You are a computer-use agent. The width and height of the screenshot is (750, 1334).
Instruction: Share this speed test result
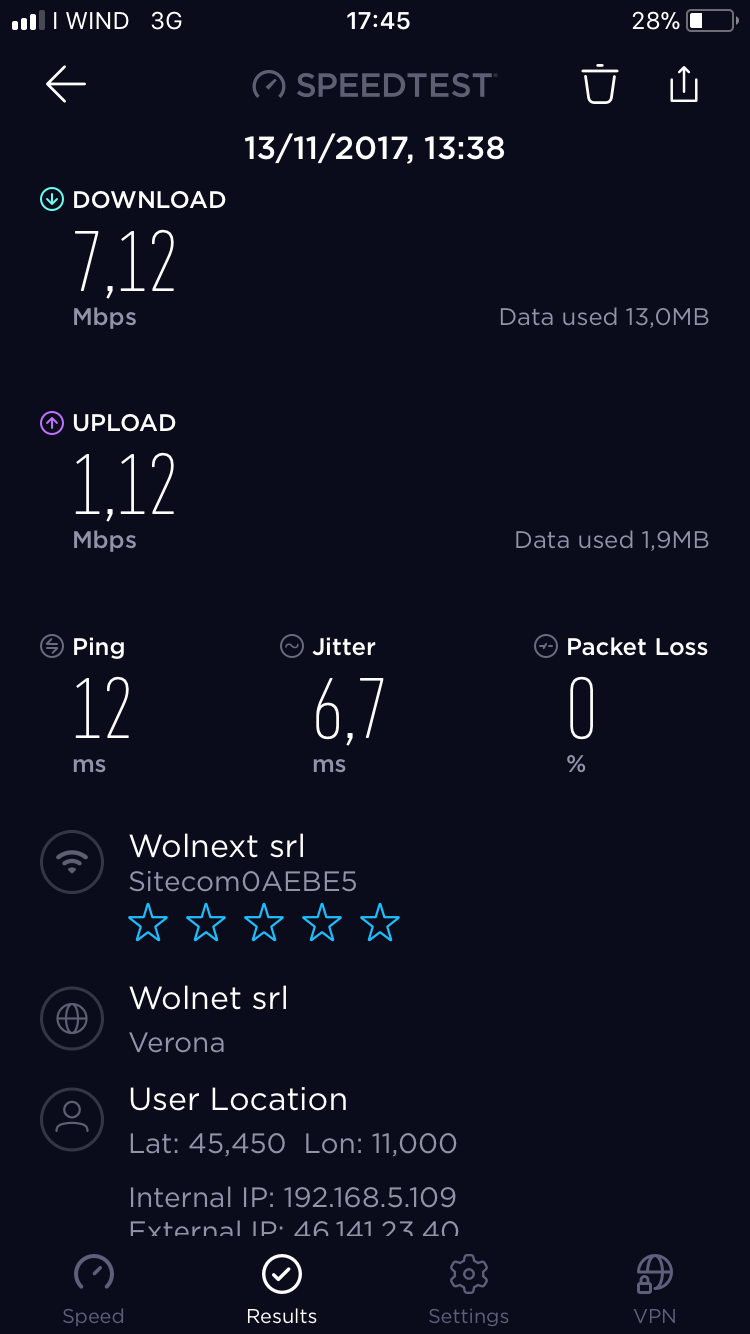click(683, 85)
